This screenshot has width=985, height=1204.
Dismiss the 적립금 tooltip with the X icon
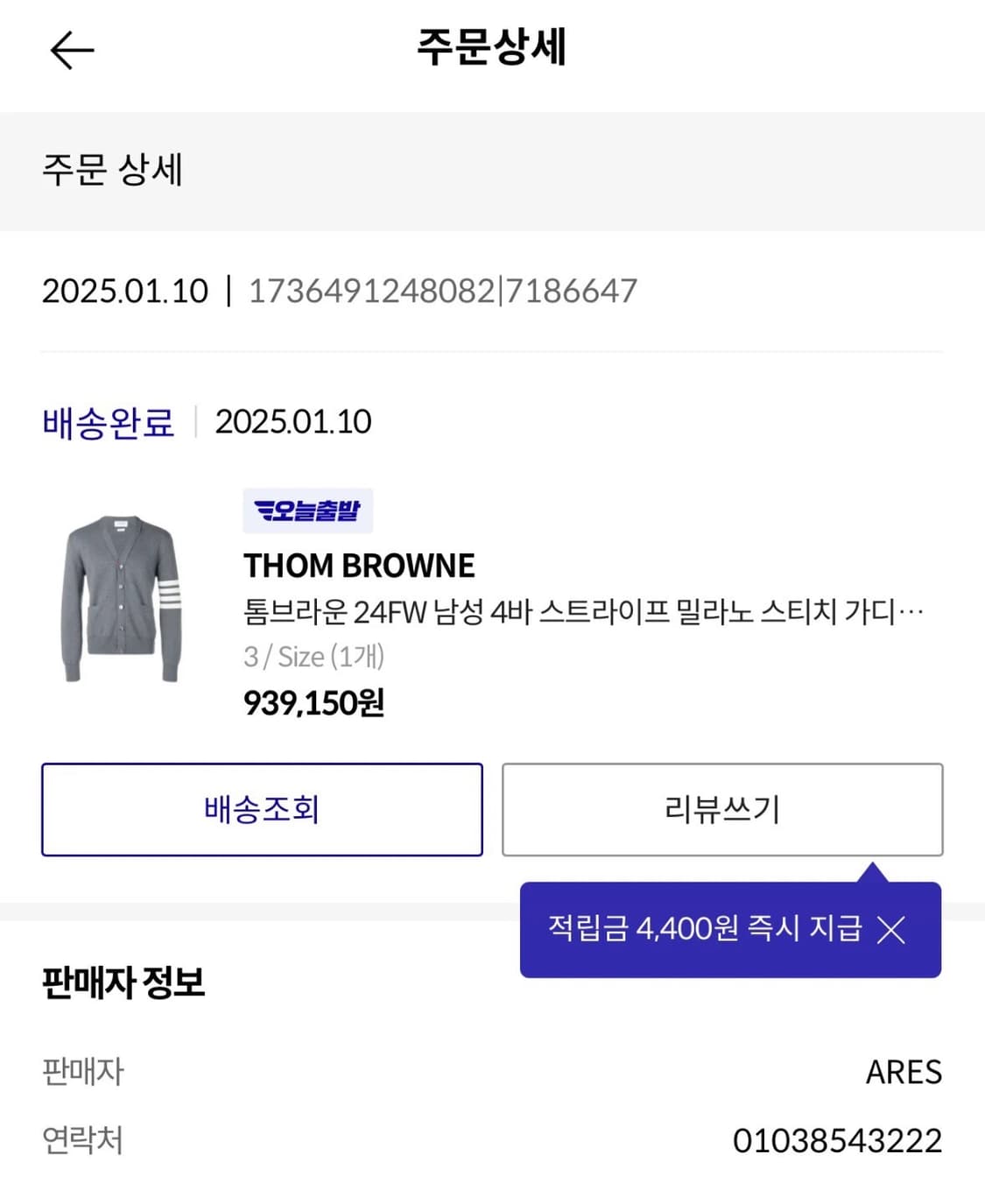pyautogui.click(x=891, y=931)
